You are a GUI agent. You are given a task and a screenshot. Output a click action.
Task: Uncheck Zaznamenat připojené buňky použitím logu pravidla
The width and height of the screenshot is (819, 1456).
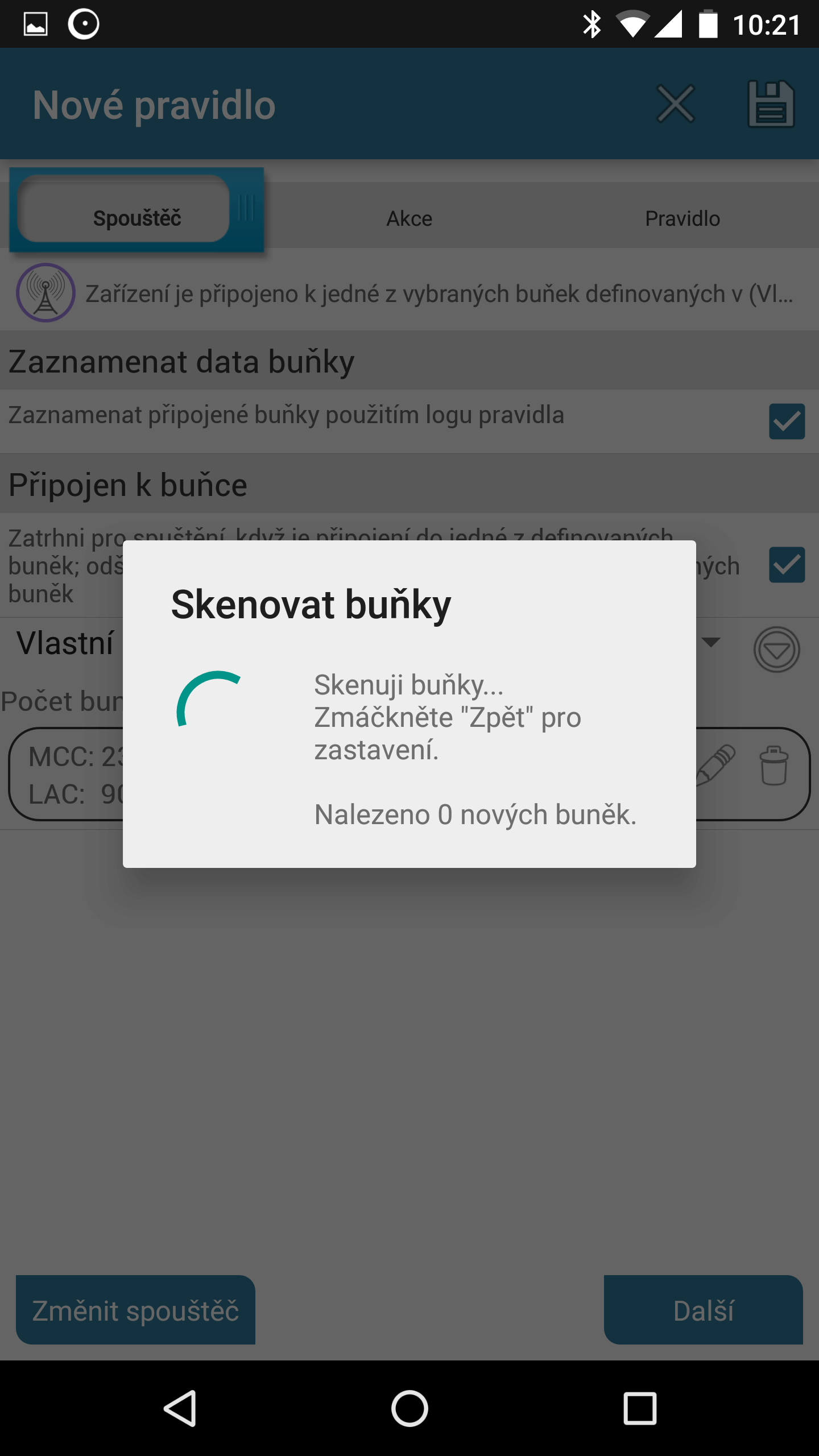[787, 421]
